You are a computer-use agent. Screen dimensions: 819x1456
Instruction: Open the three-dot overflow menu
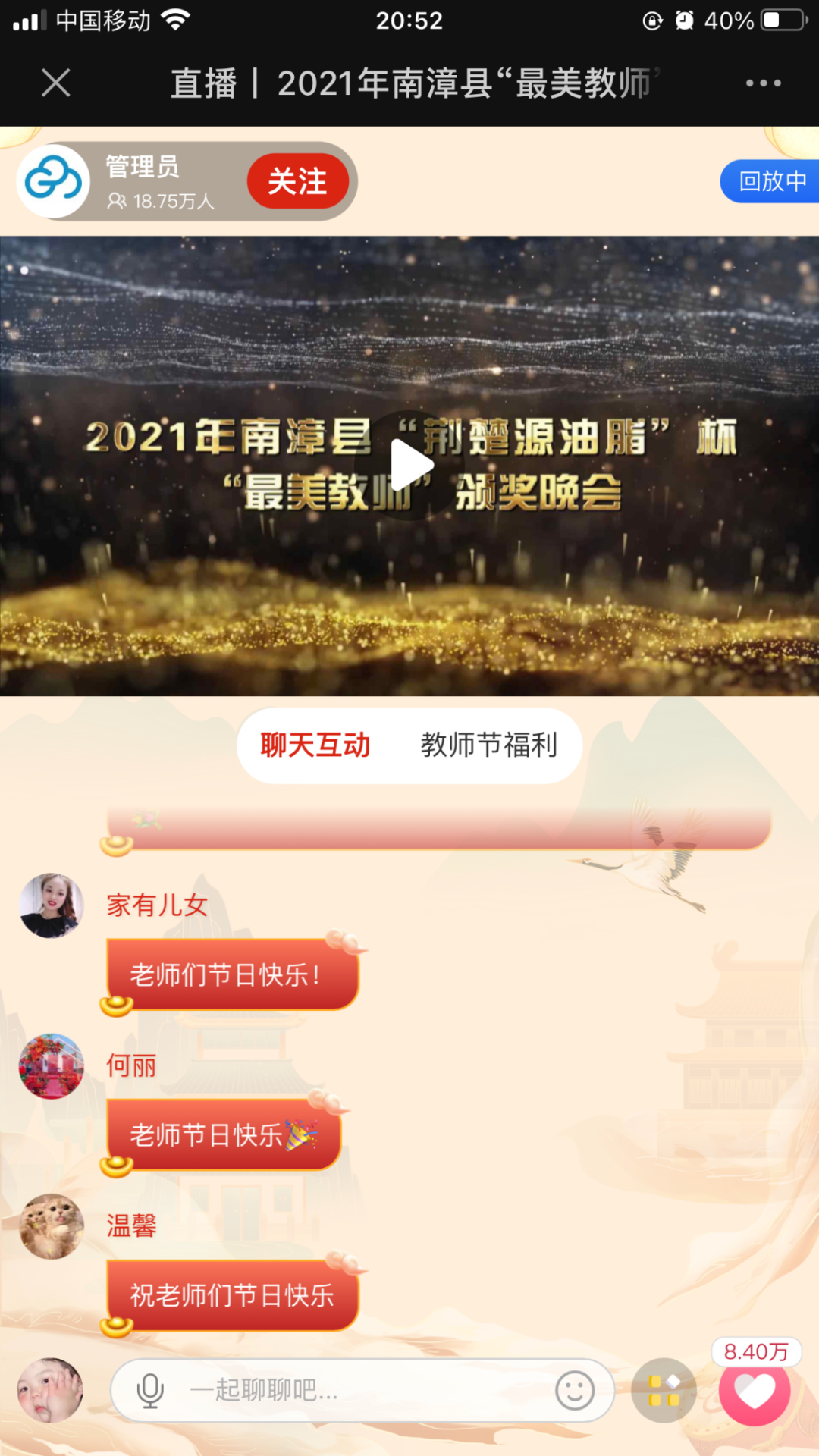pyautogui.click(x=763, y=83)
